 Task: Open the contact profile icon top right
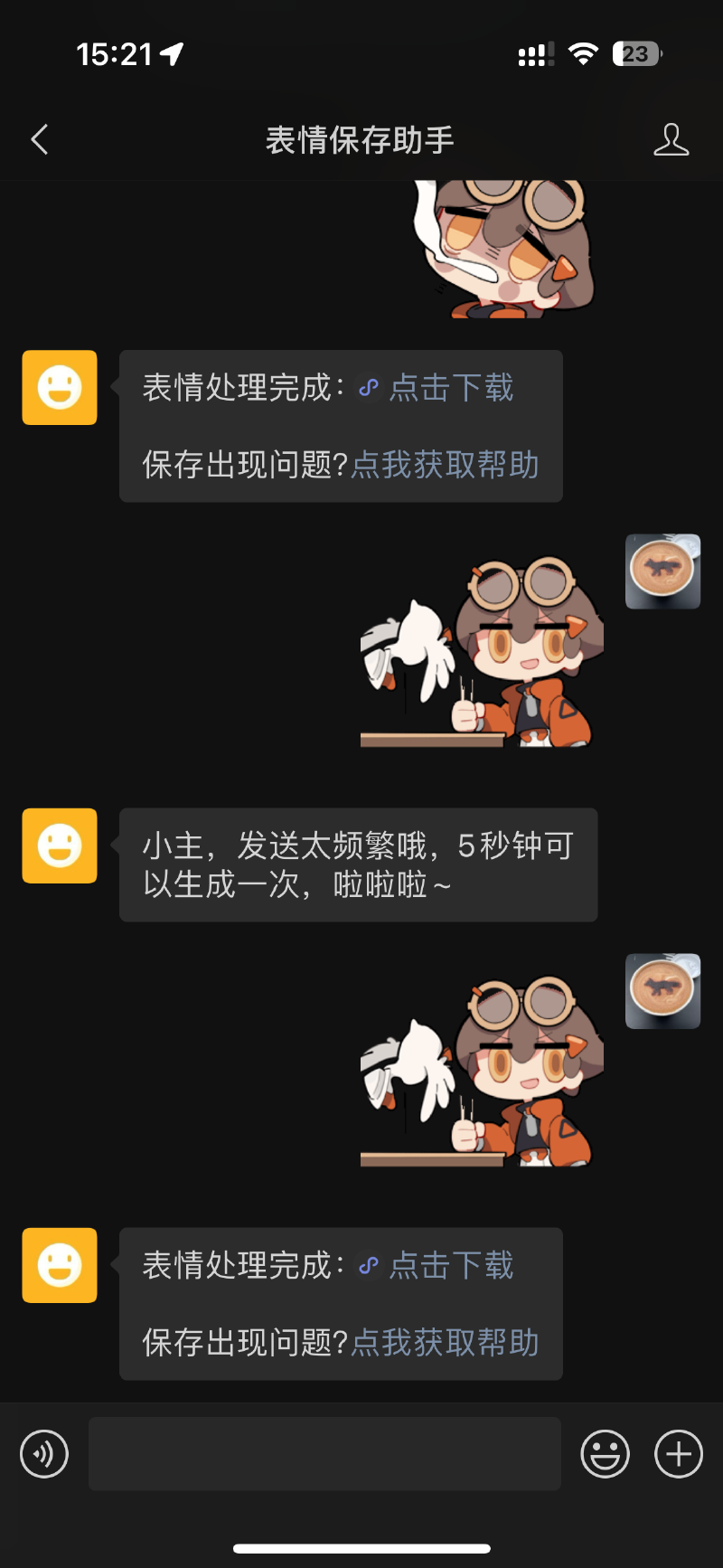tap(671, 140)
